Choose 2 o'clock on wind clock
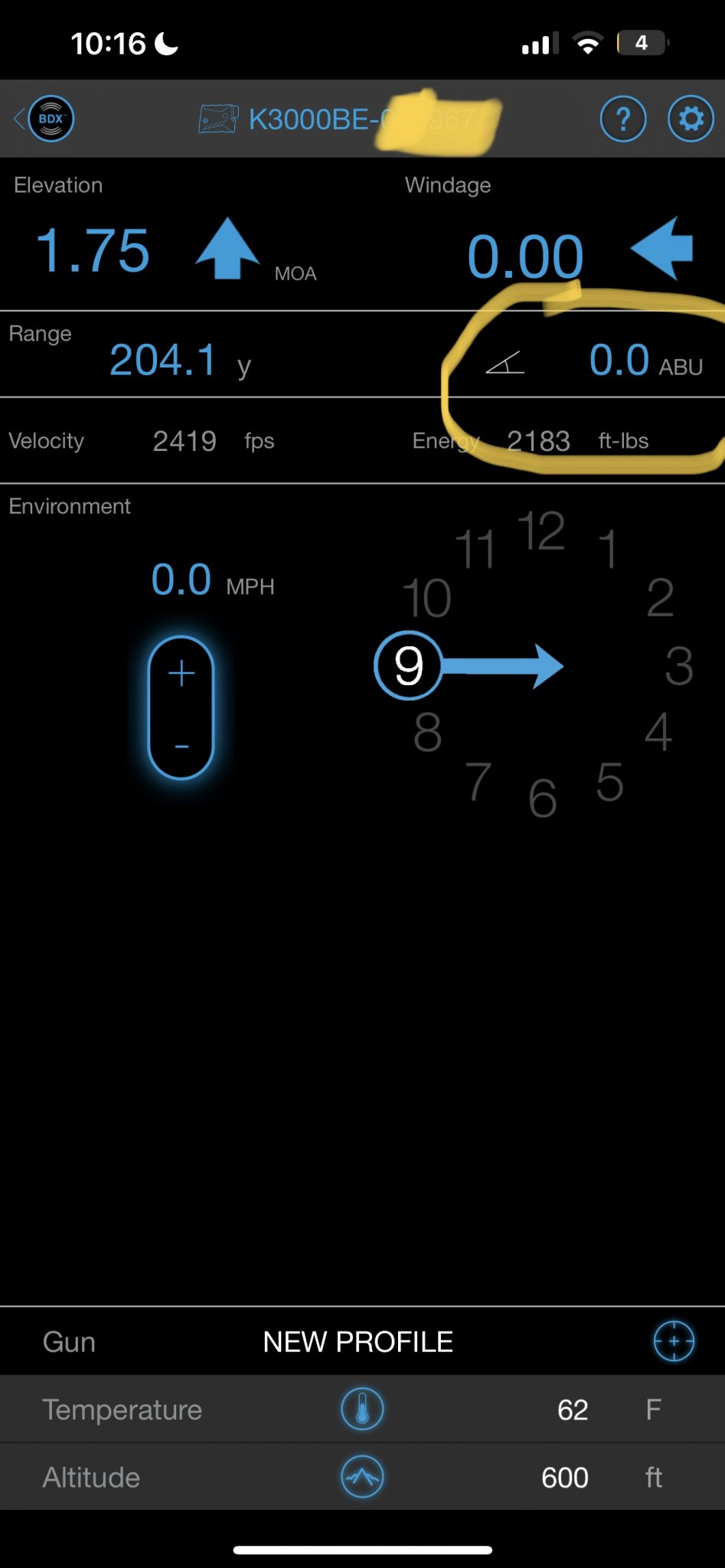Screen dimensions: 725x1568 pyautogui.click(x=659, y=598)
